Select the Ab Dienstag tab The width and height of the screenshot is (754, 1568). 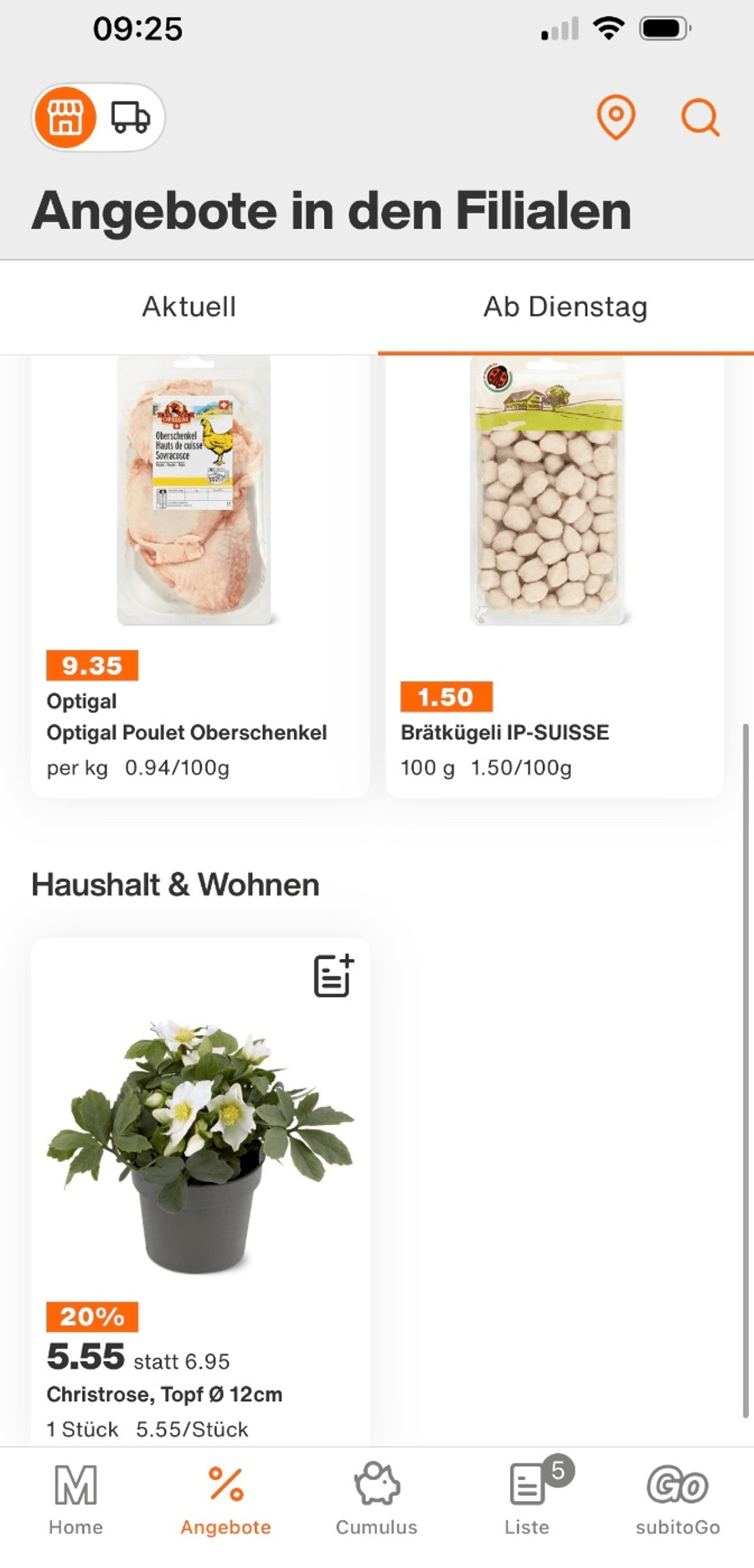point(565,307)
